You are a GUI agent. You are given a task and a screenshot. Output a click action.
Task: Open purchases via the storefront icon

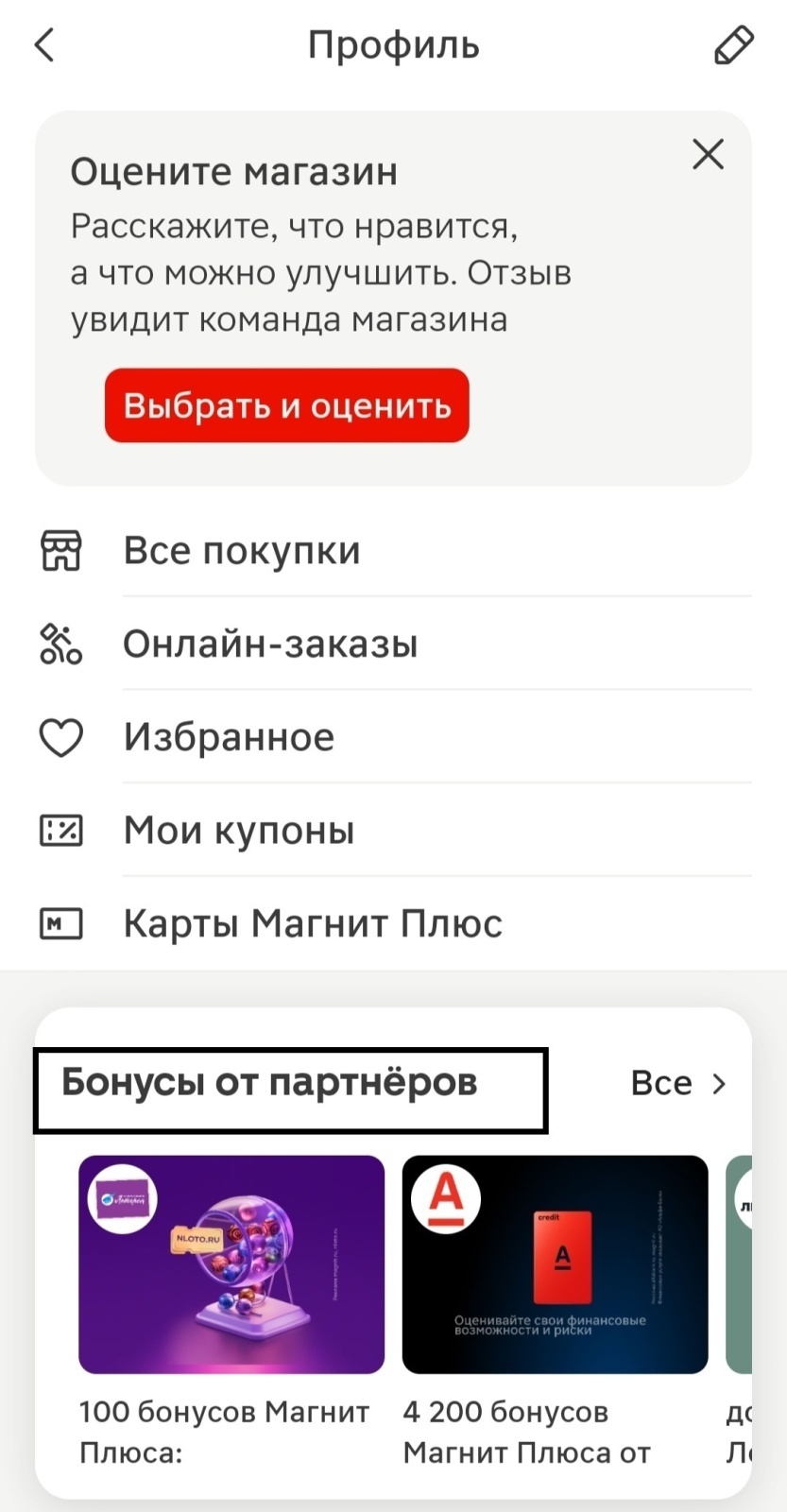60,550
